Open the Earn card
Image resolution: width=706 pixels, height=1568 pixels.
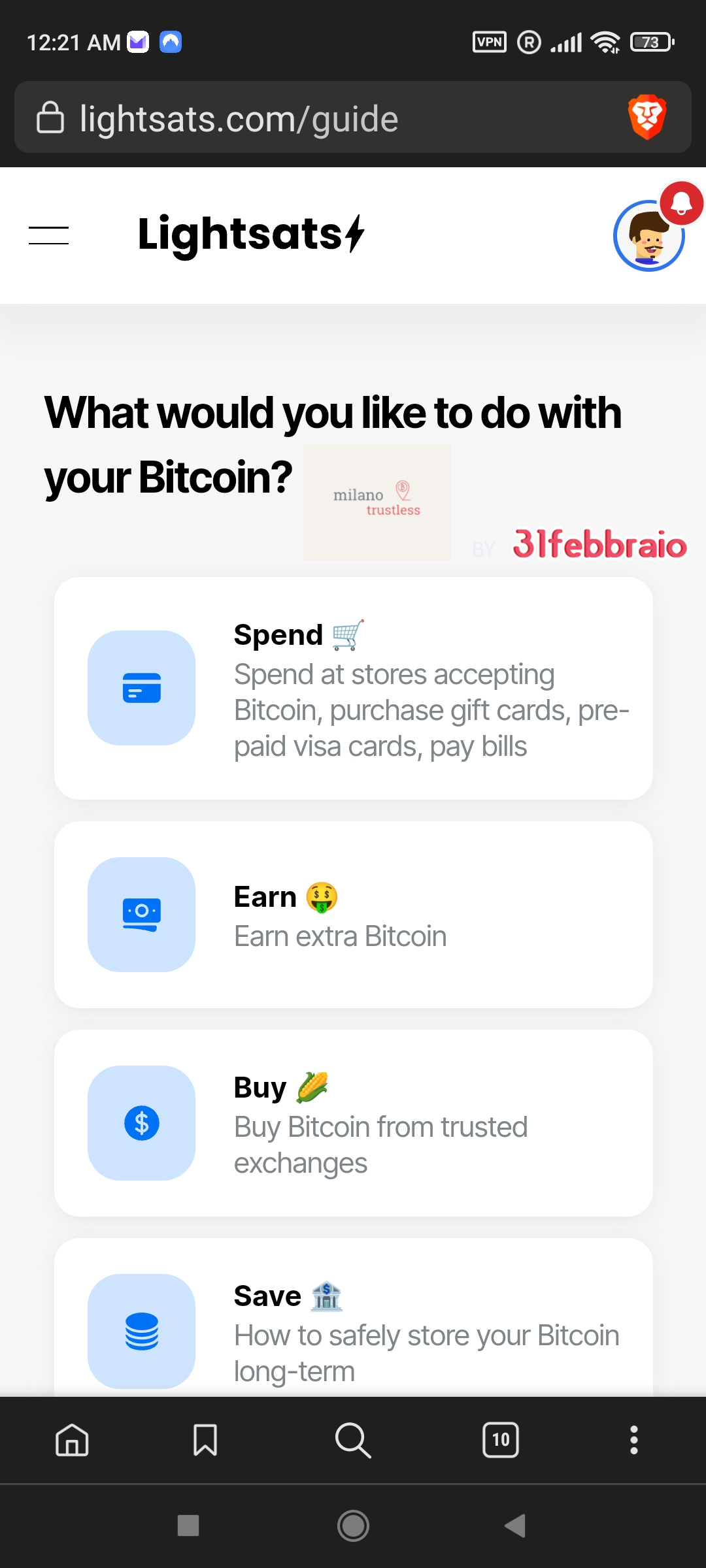point(354,915)
